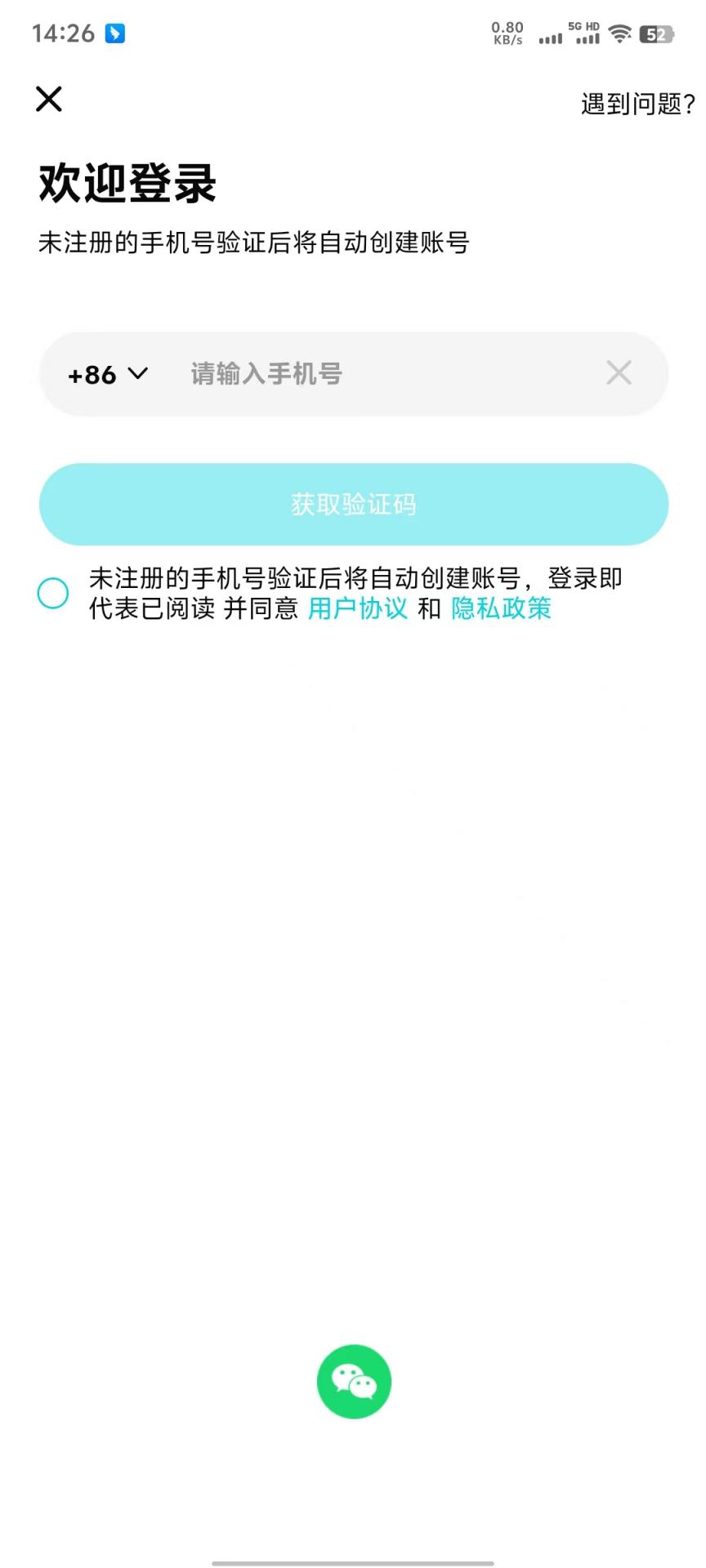Enable the user agreement checkbox
706x1568 pixels.
point(52,593)
